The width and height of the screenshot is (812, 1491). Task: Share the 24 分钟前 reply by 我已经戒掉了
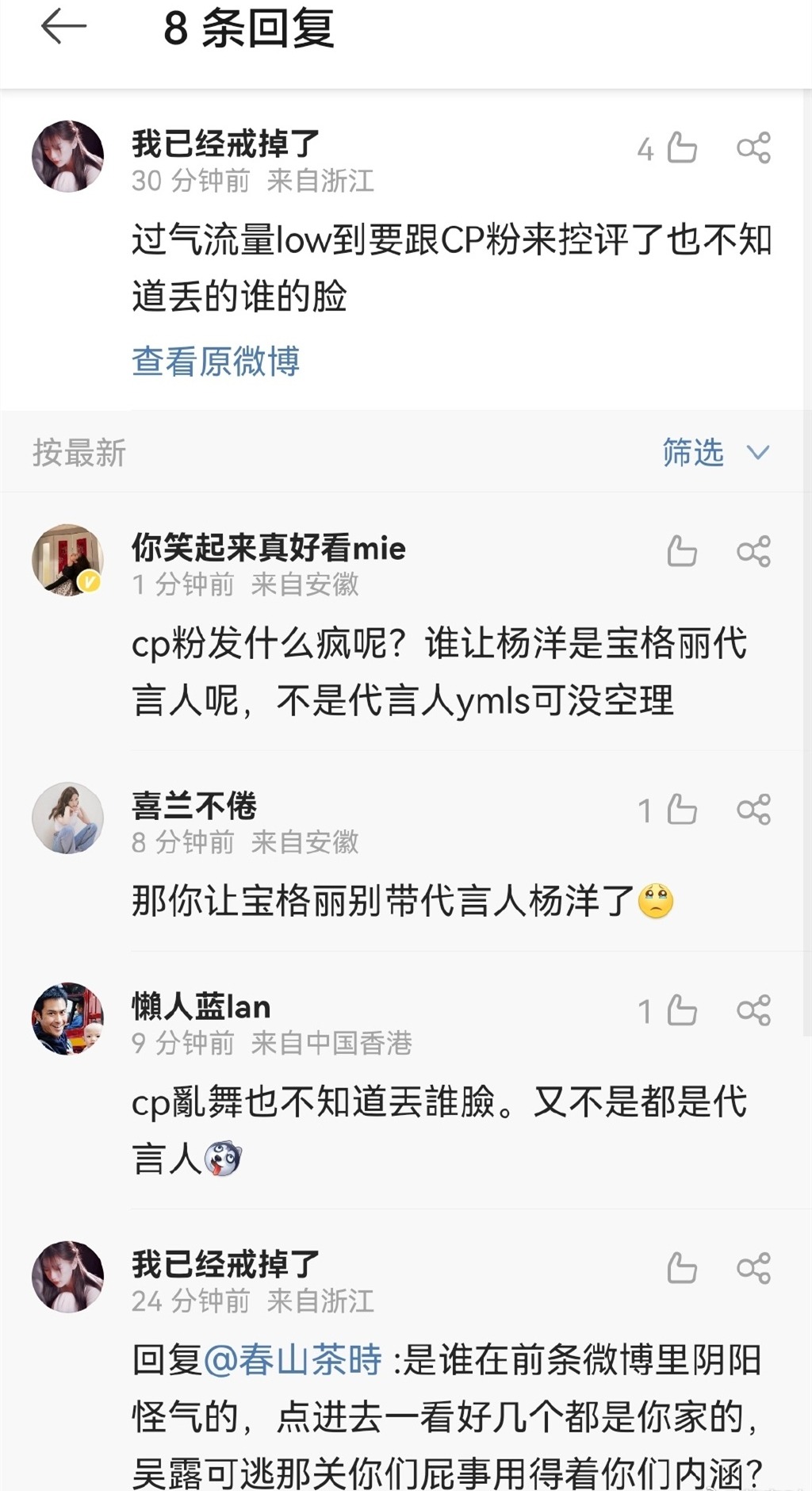point(753,1268)
